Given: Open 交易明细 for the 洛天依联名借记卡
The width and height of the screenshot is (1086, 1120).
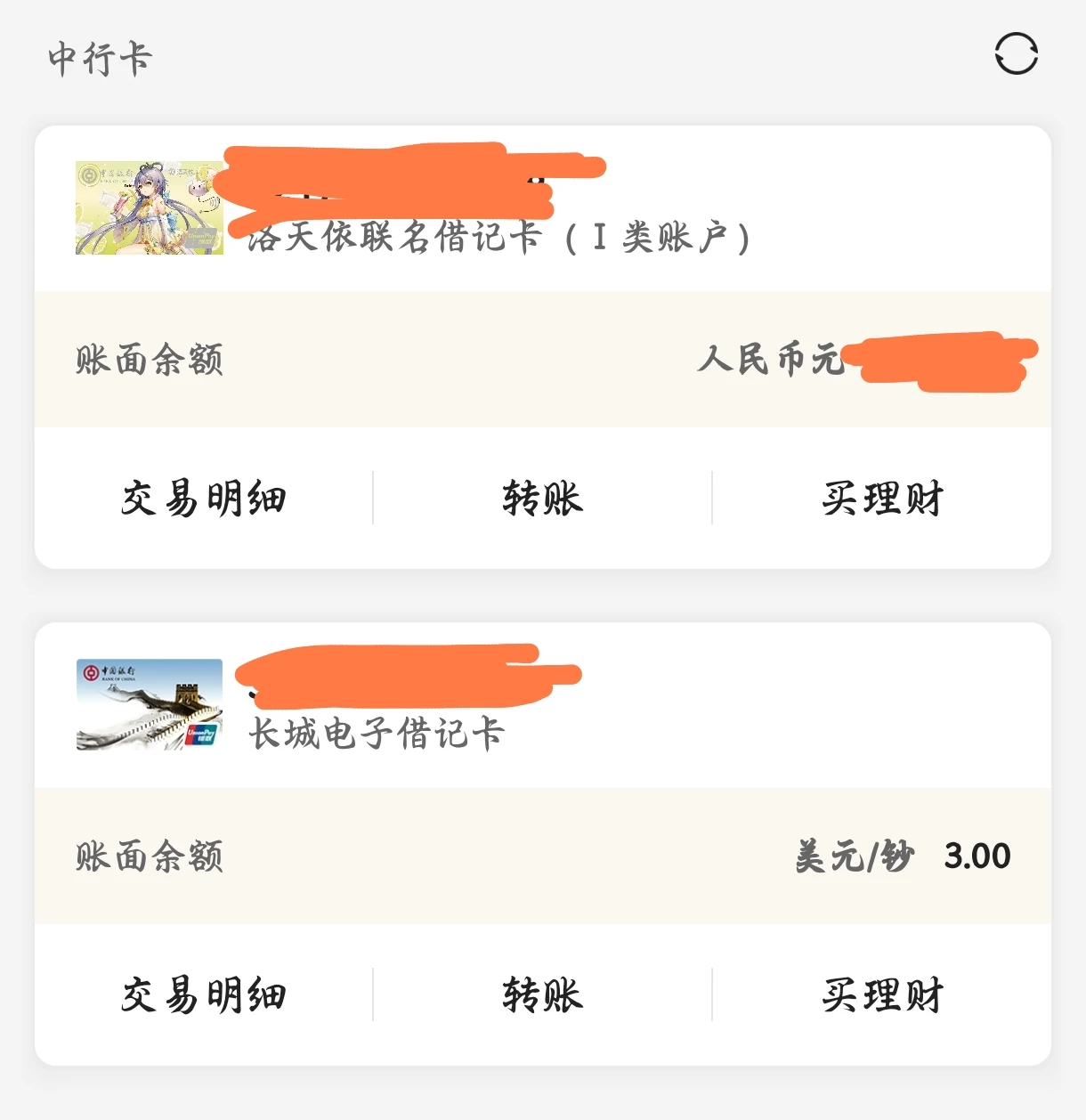Looking at the screenshot, I should [x=204, y=498].
